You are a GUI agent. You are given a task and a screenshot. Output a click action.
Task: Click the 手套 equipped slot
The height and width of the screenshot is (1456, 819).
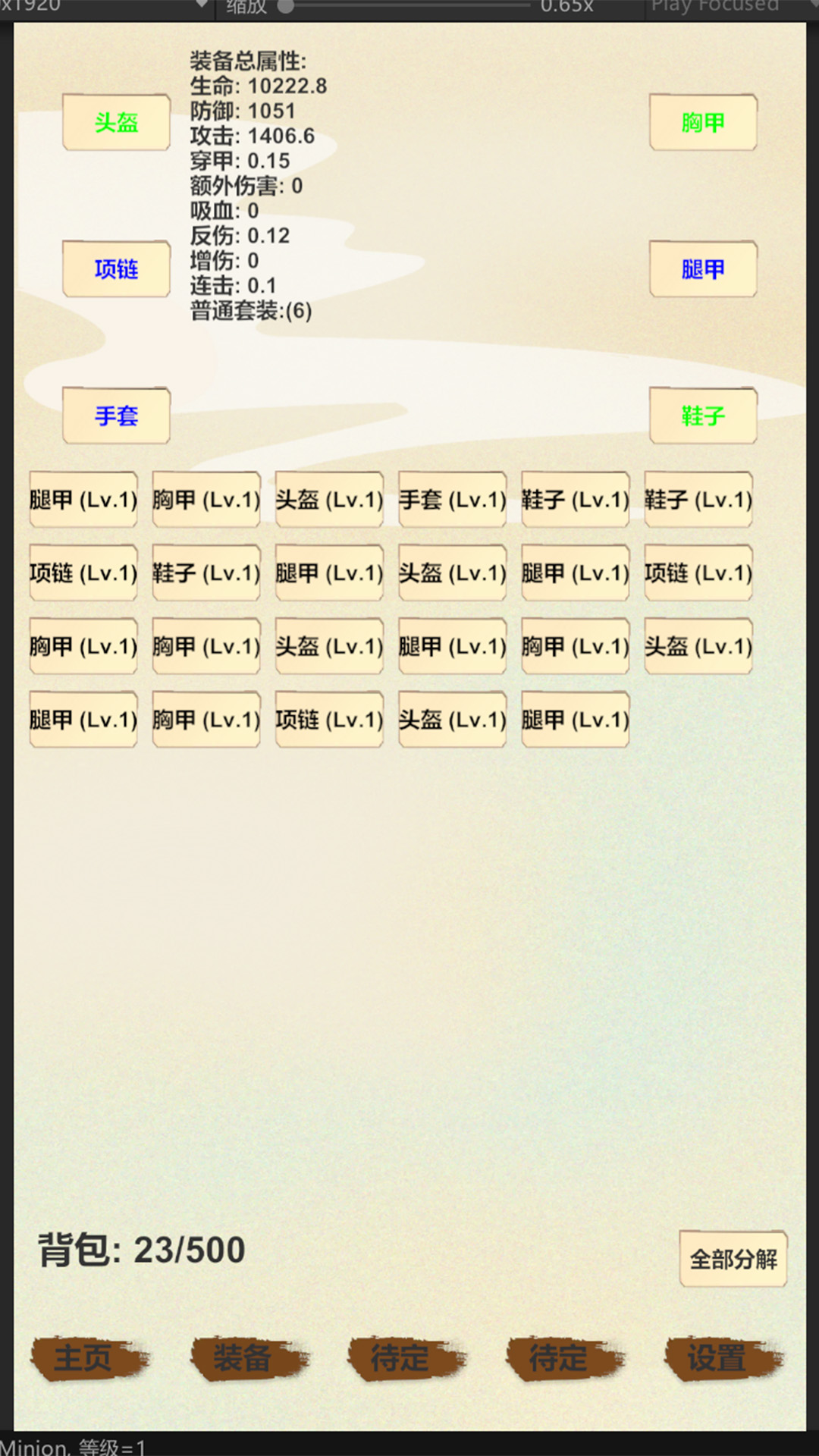115,416
